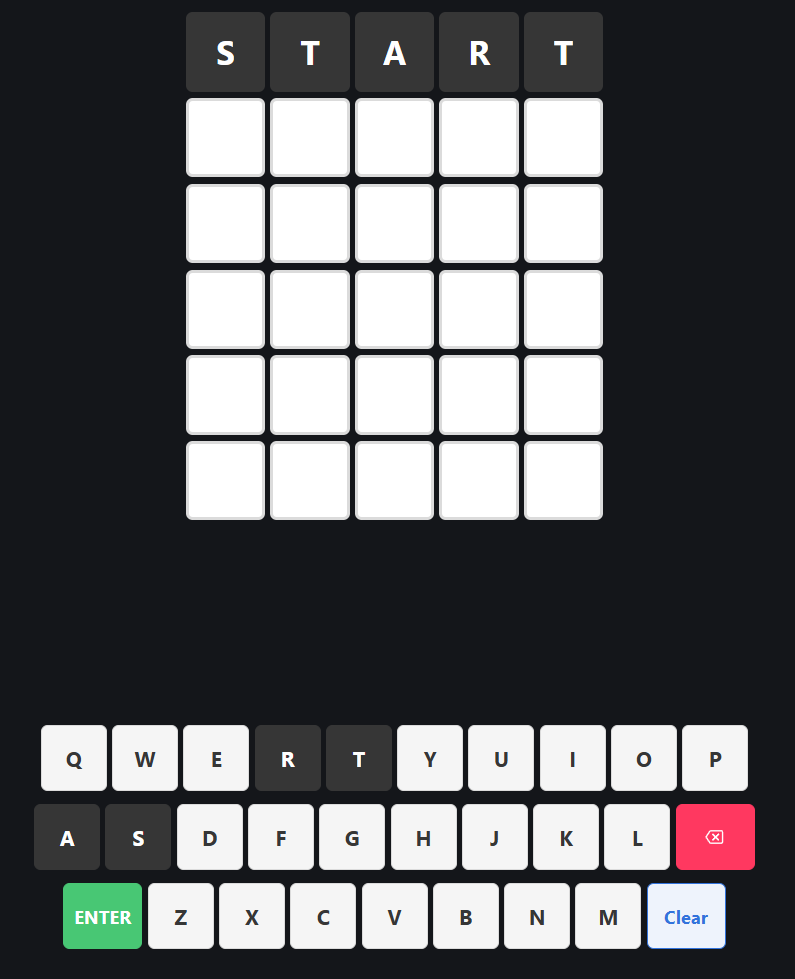Delete the last letter with backspace
Image resolution: width=795 pixels, height=979 pixels.
click(715, 837)
